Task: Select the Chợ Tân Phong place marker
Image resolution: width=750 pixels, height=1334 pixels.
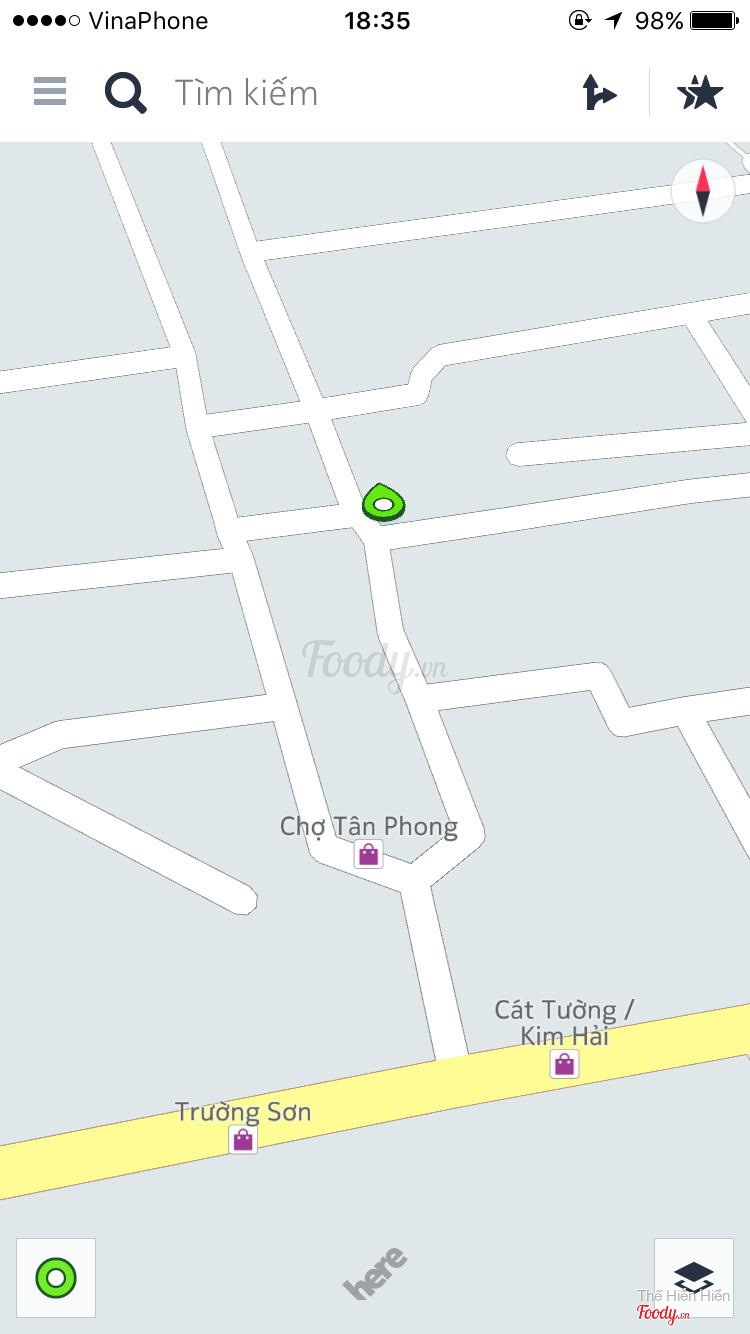Action: coord(368,854)
